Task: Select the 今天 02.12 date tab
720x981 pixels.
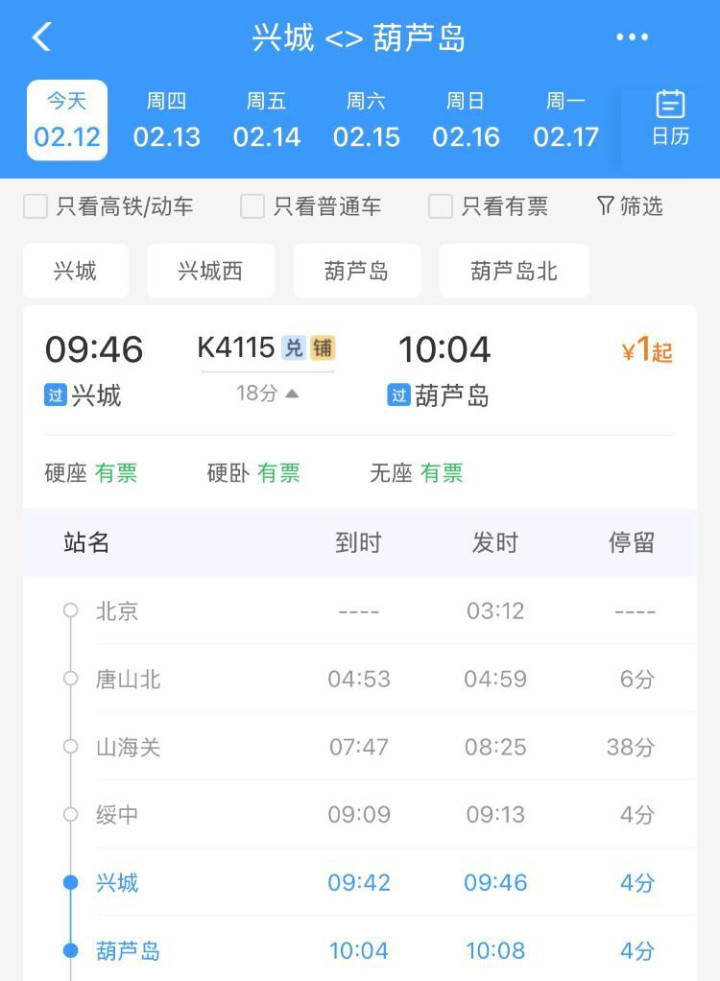Action: tap(67, 121)
